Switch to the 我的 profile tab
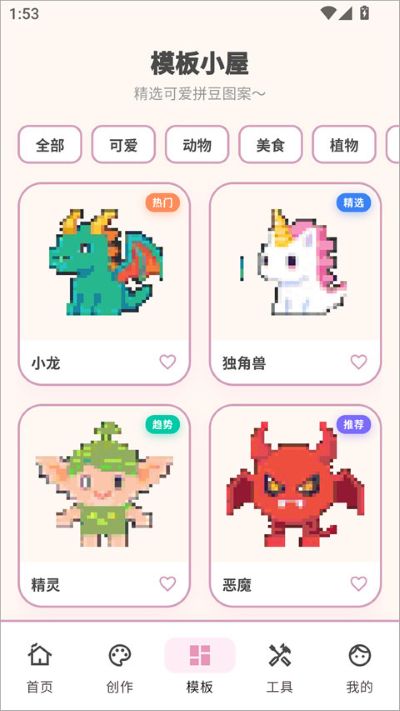This screenshot has height=711, width=400. pos(359,667)
